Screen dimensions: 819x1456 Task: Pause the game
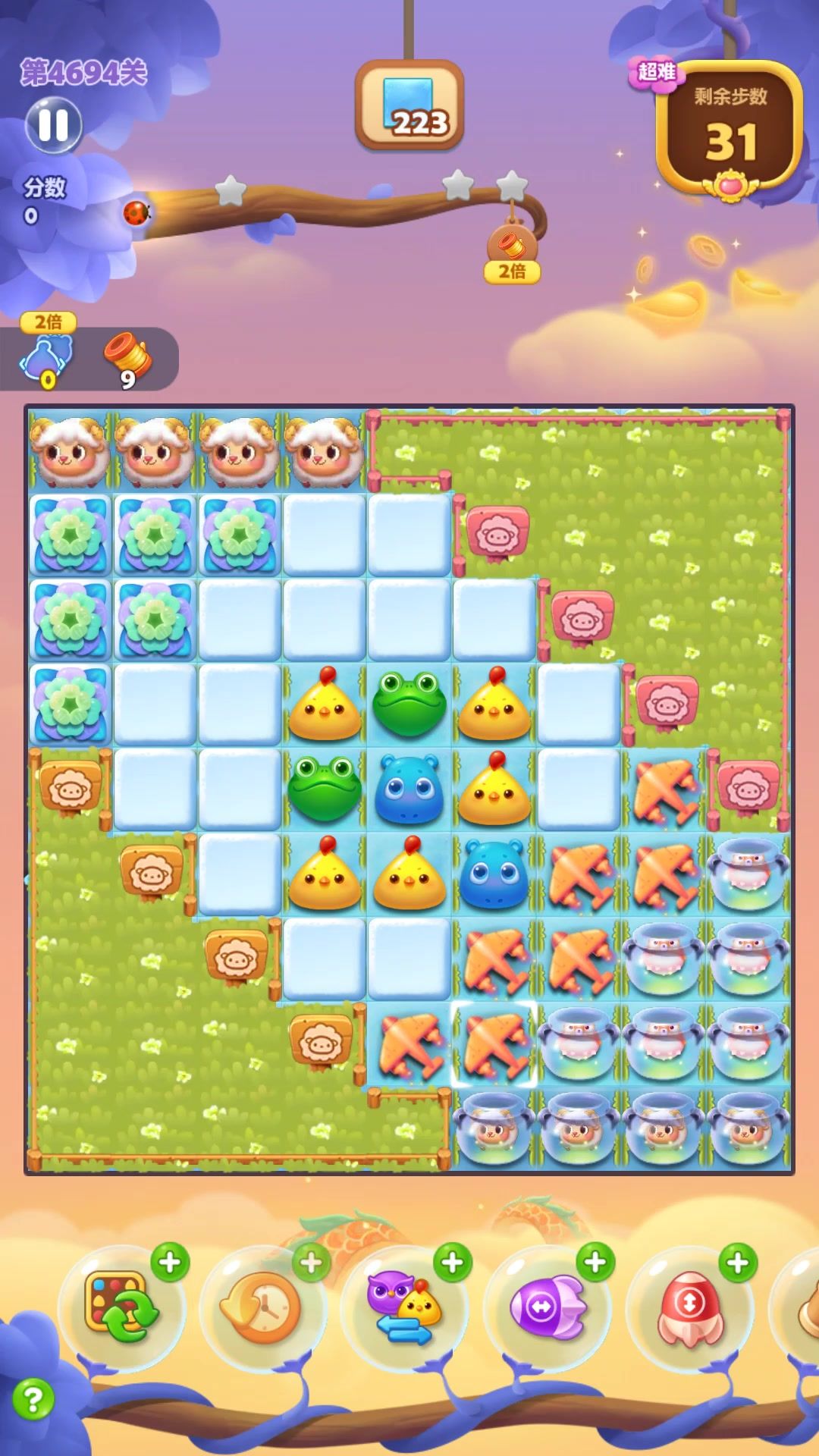[53, 125]
